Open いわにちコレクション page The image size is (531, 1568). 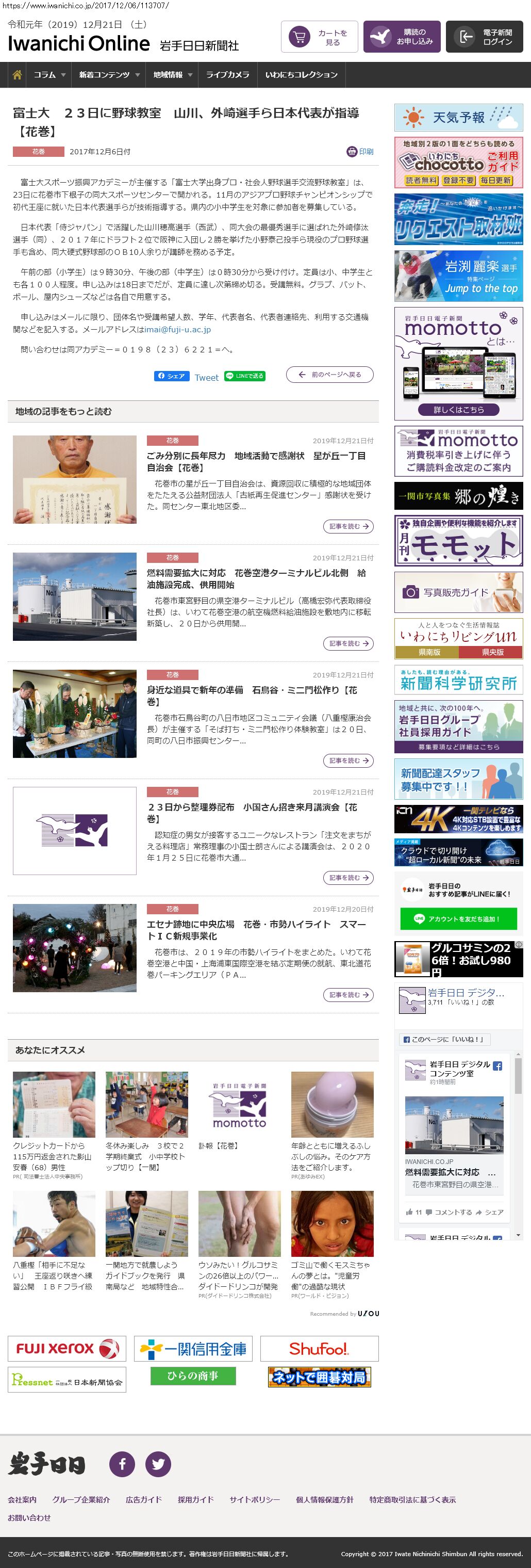(x=301, y=75)
